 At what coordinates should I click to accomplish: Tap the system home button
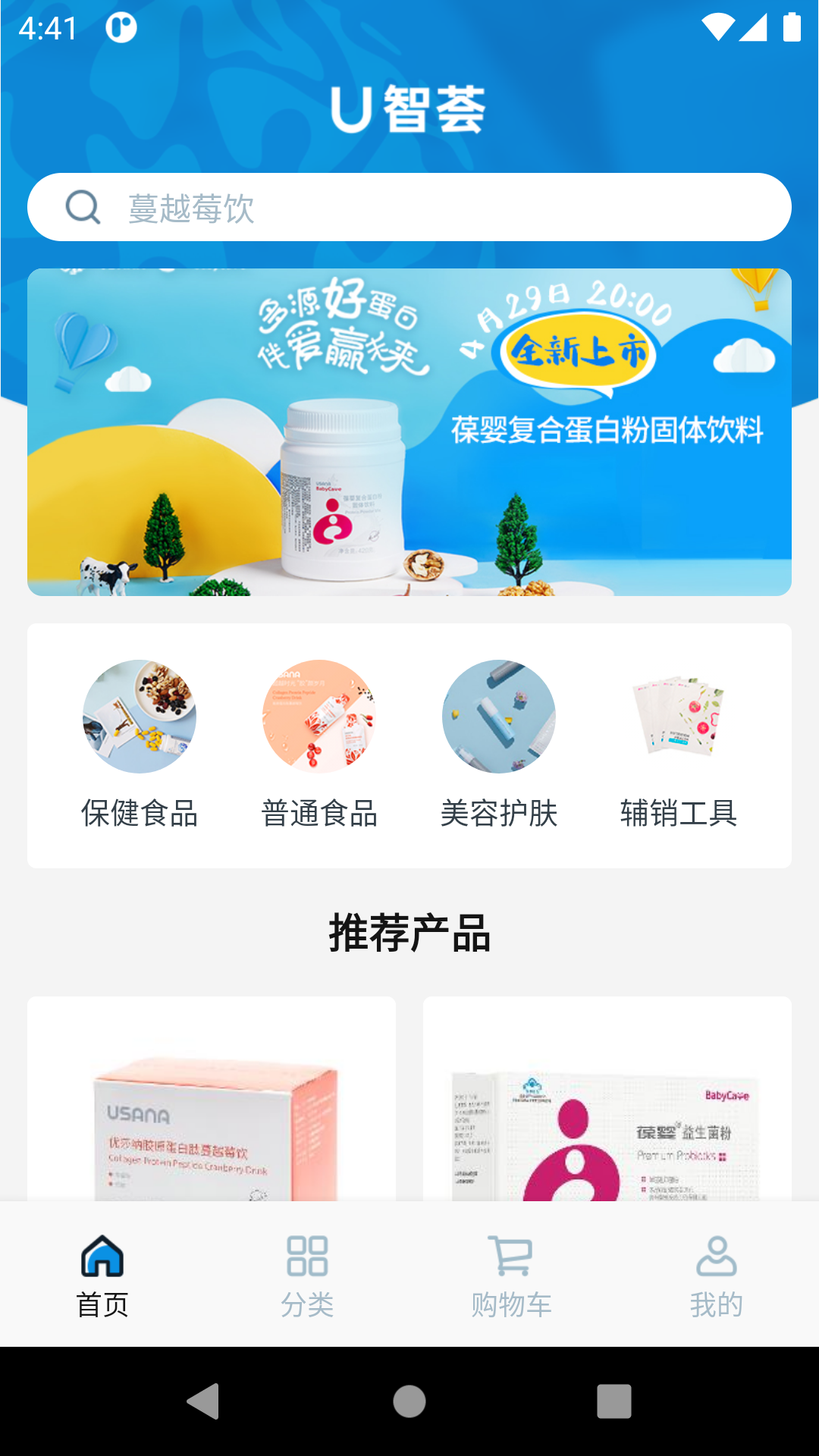(x=409, y=1401)
